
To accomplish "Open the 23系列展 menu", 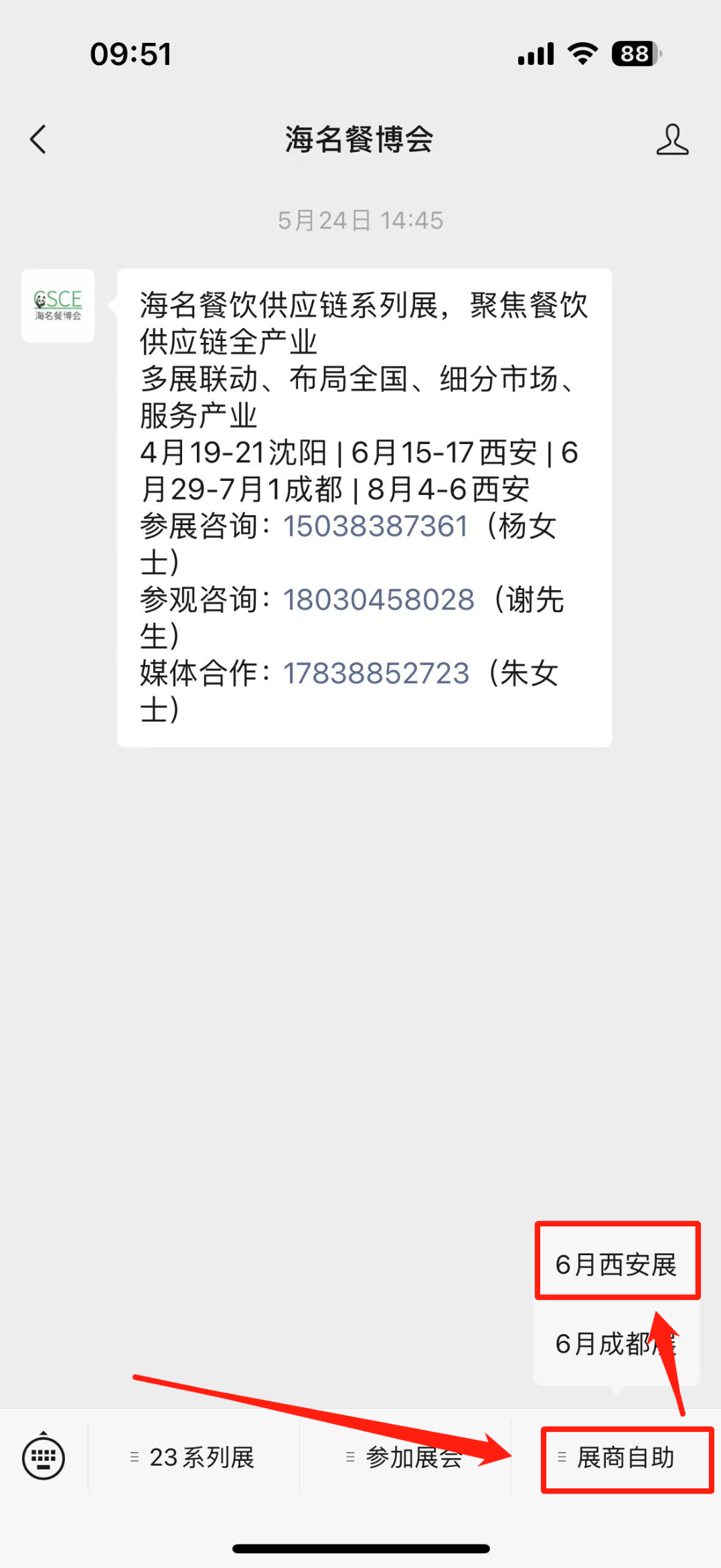I will point(193,1457).
